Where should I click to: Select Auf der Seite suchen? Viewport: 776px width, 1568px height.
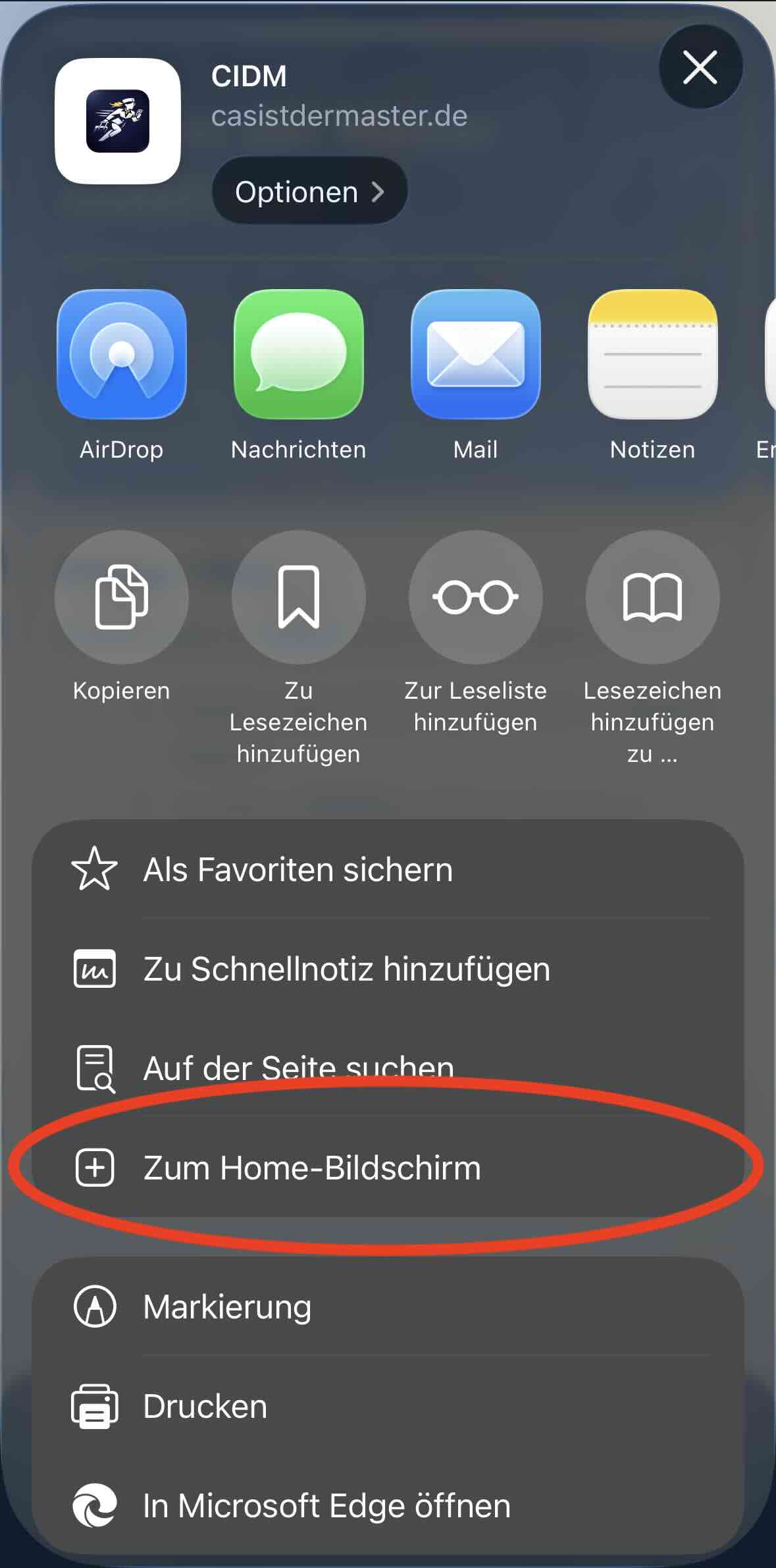[x=297, y=1067]
